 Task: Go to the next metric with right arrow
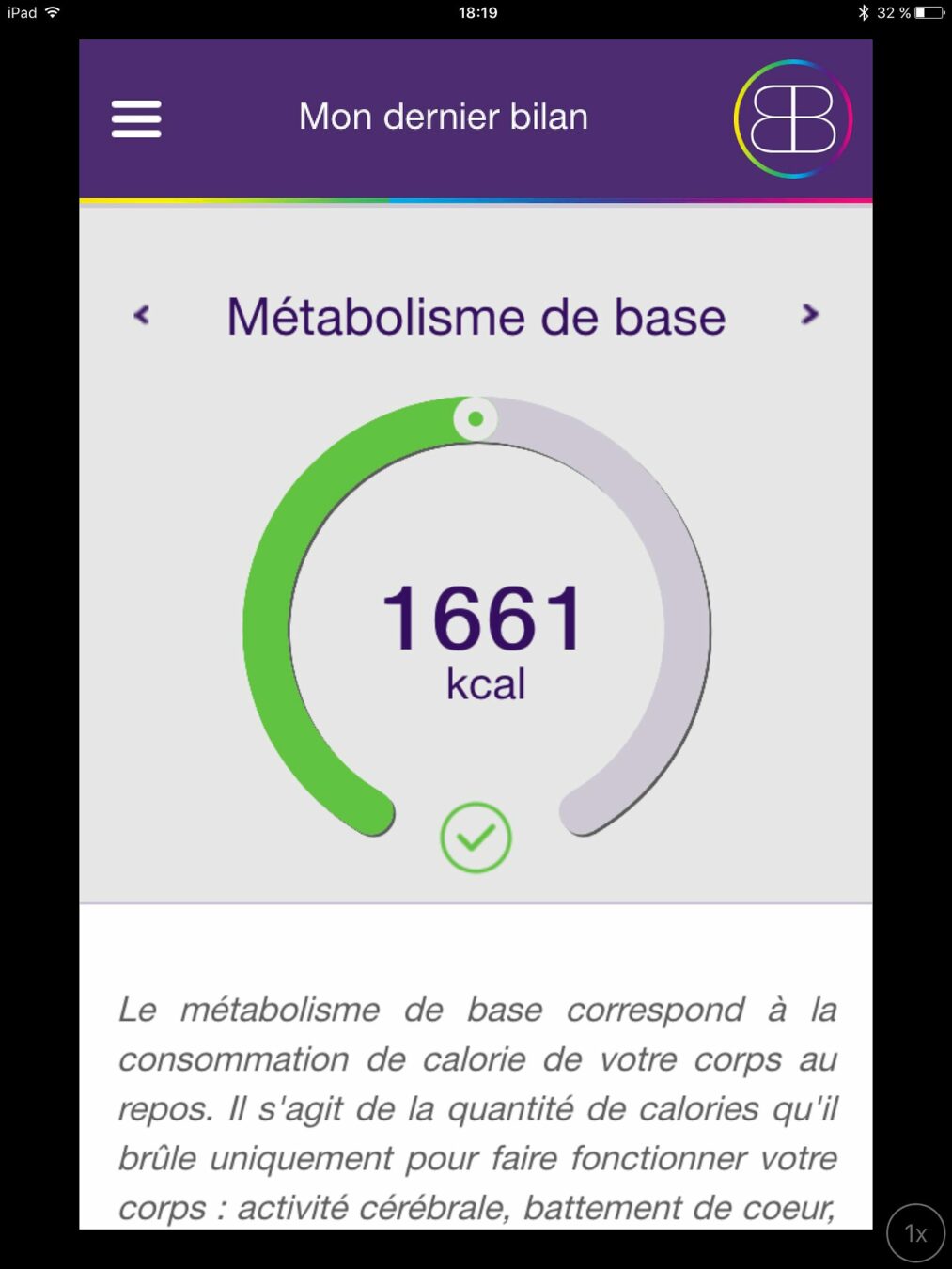pos(809,315)
